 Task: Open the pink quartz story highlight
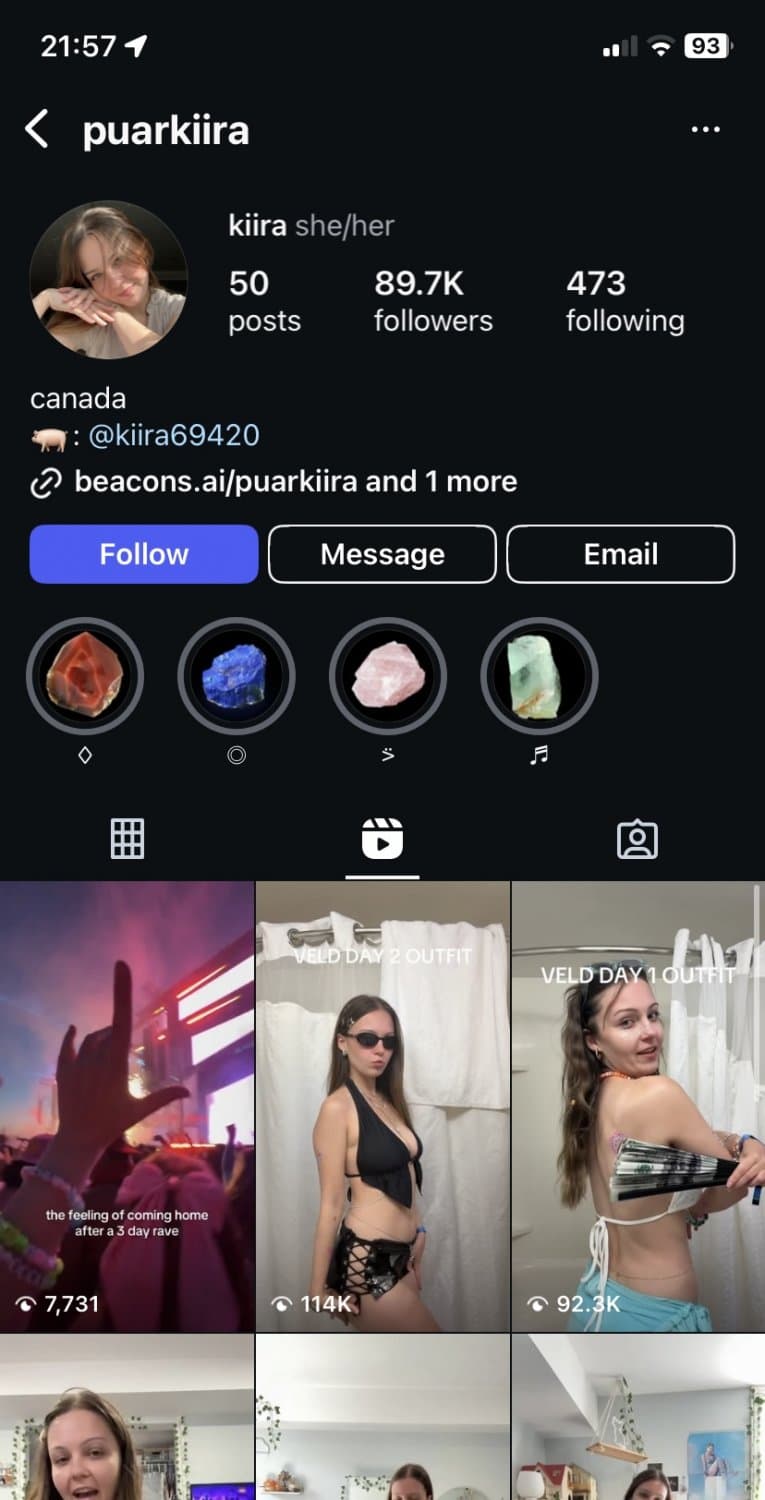tap(388, 676)
